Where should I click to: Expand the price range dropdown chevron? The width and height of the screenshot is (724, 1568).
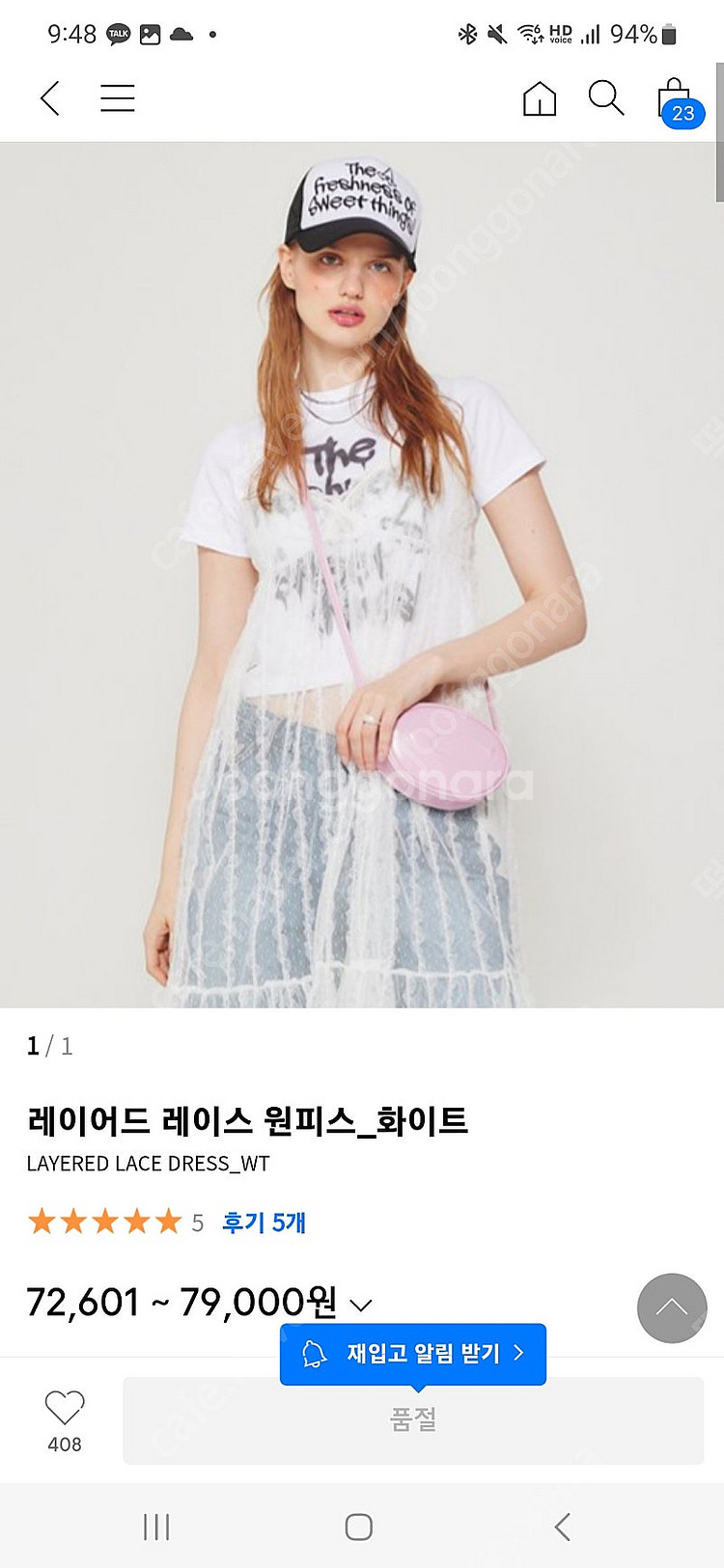click(x=361, y=1306)
